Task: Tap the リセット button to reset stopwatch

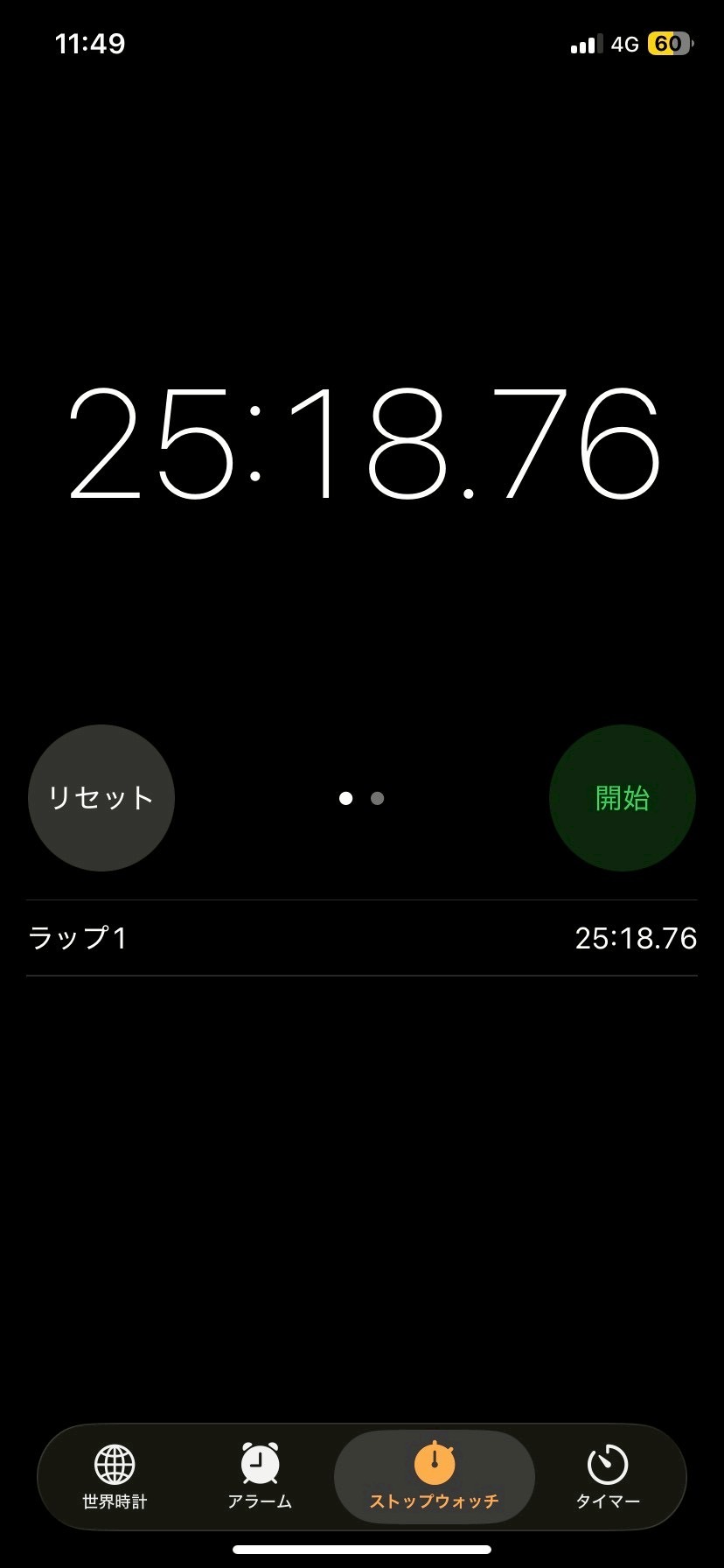Action: (101, 798)
